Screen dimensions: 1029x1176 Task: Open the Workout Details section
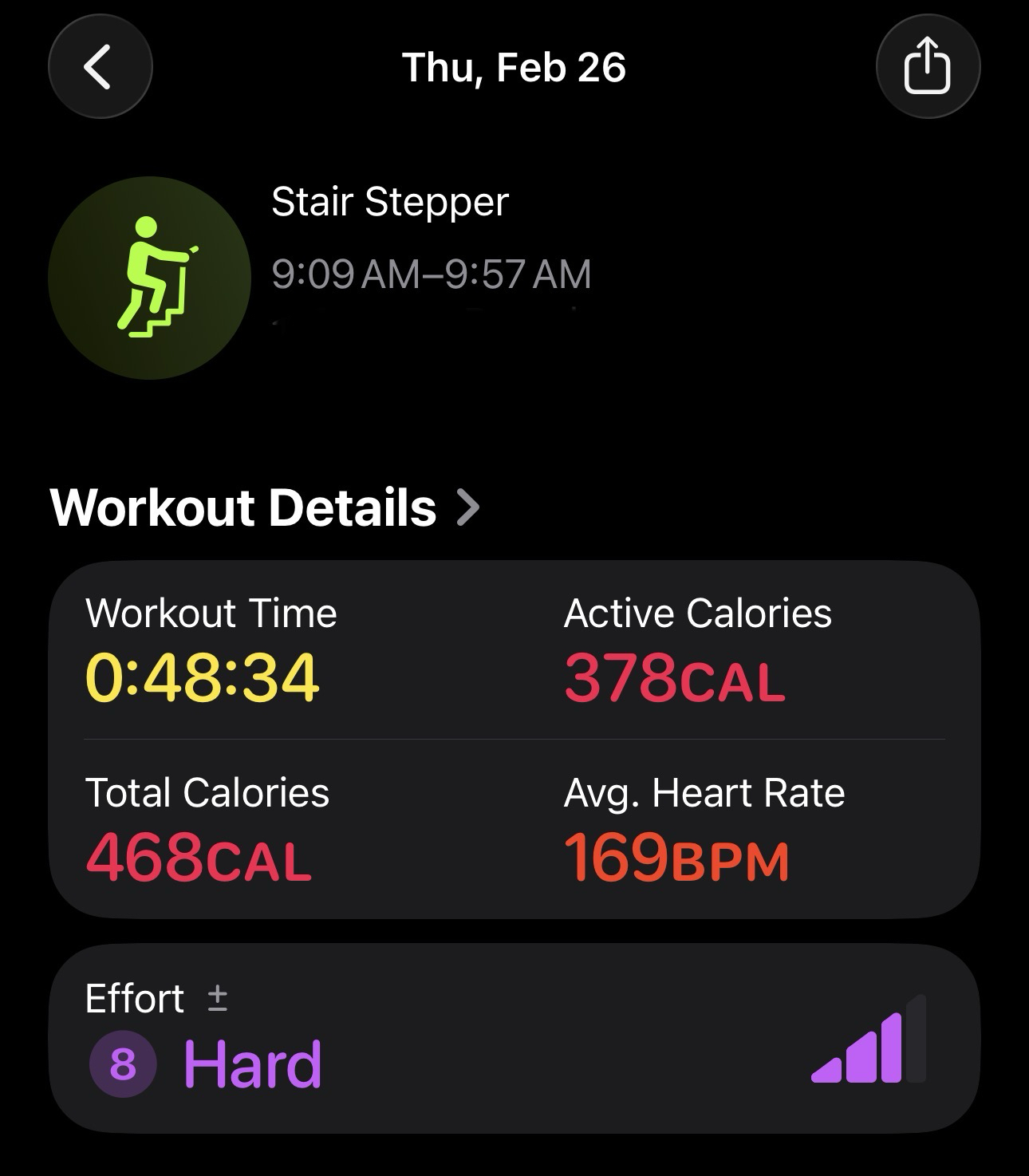coord(265,507)
